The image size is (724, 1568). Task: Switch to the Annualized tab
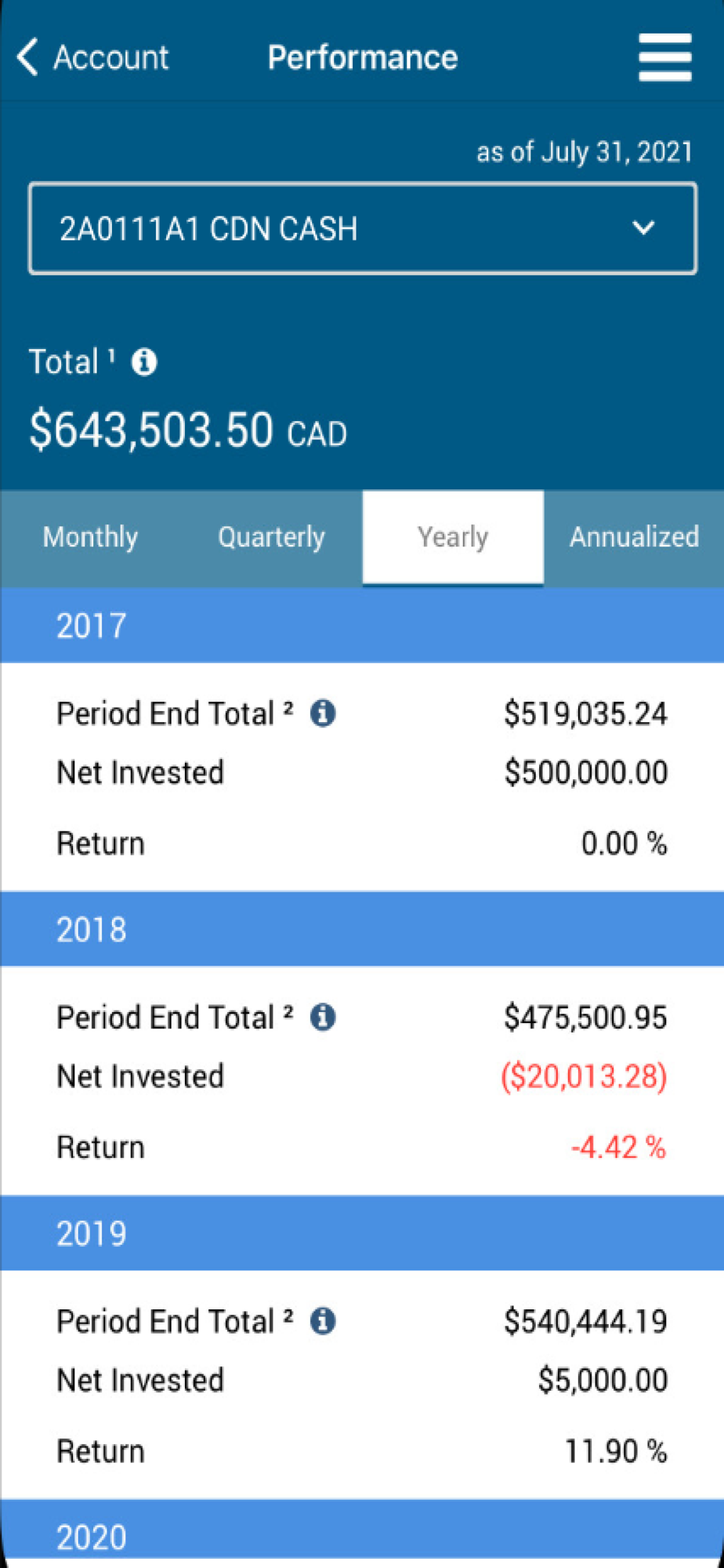click(x=634, y=538)
